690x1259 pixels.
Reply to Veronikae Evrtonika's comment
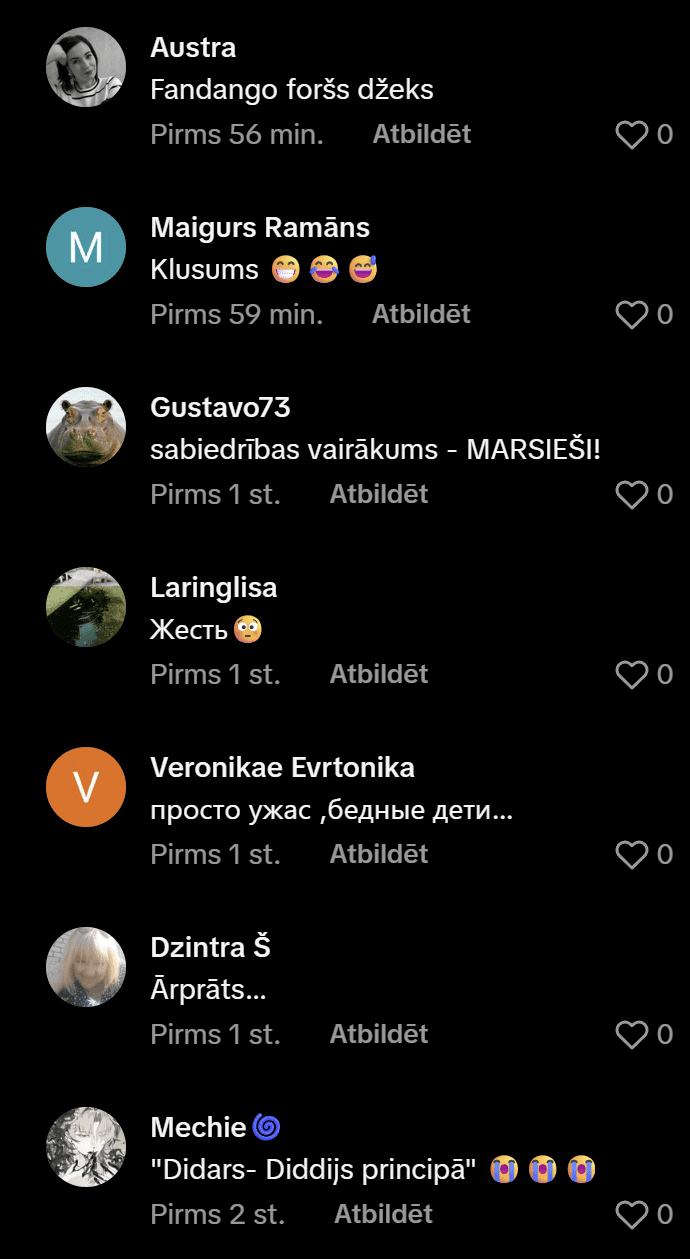point(378,854)
